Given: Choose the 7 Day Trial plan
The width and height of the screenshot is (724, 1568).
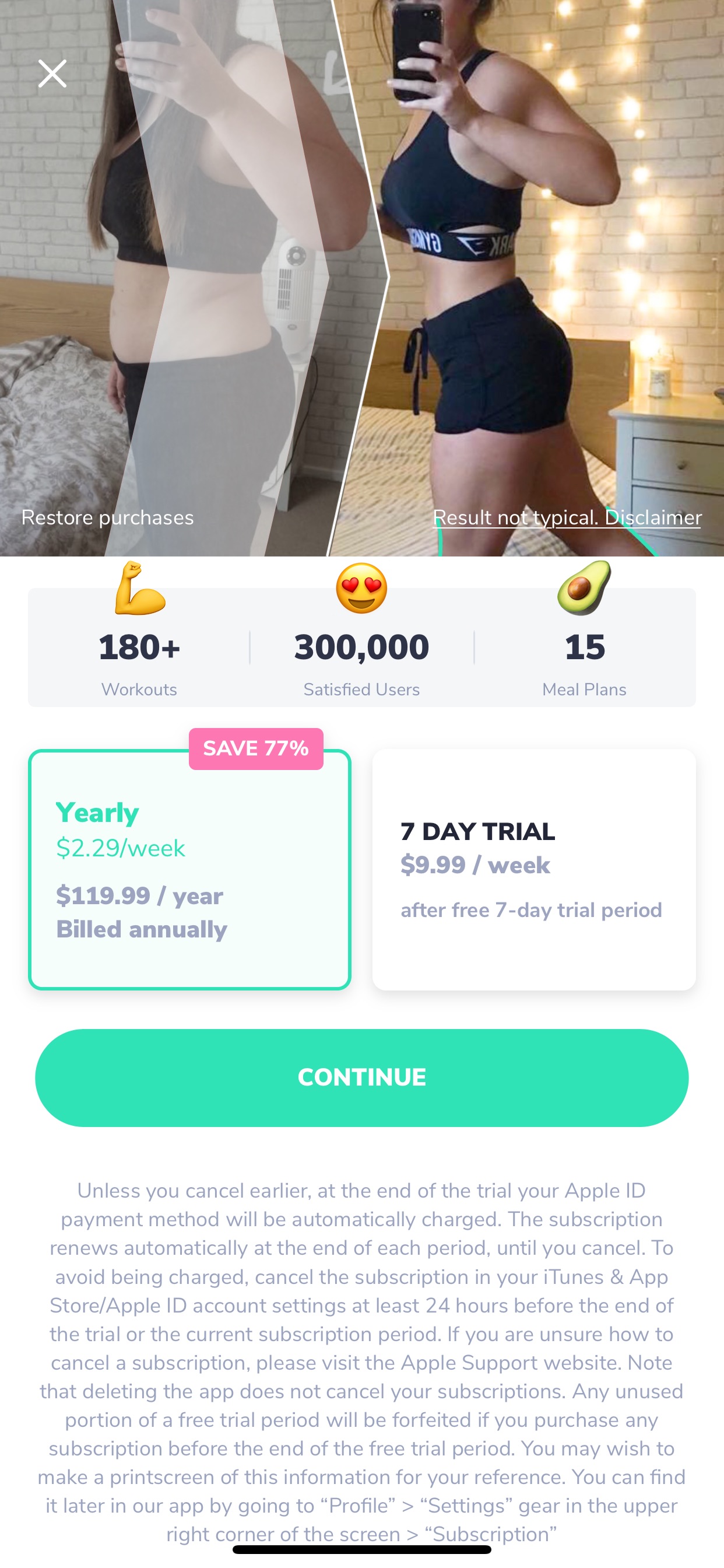Looking at the screenshot, I should (533, 870).
